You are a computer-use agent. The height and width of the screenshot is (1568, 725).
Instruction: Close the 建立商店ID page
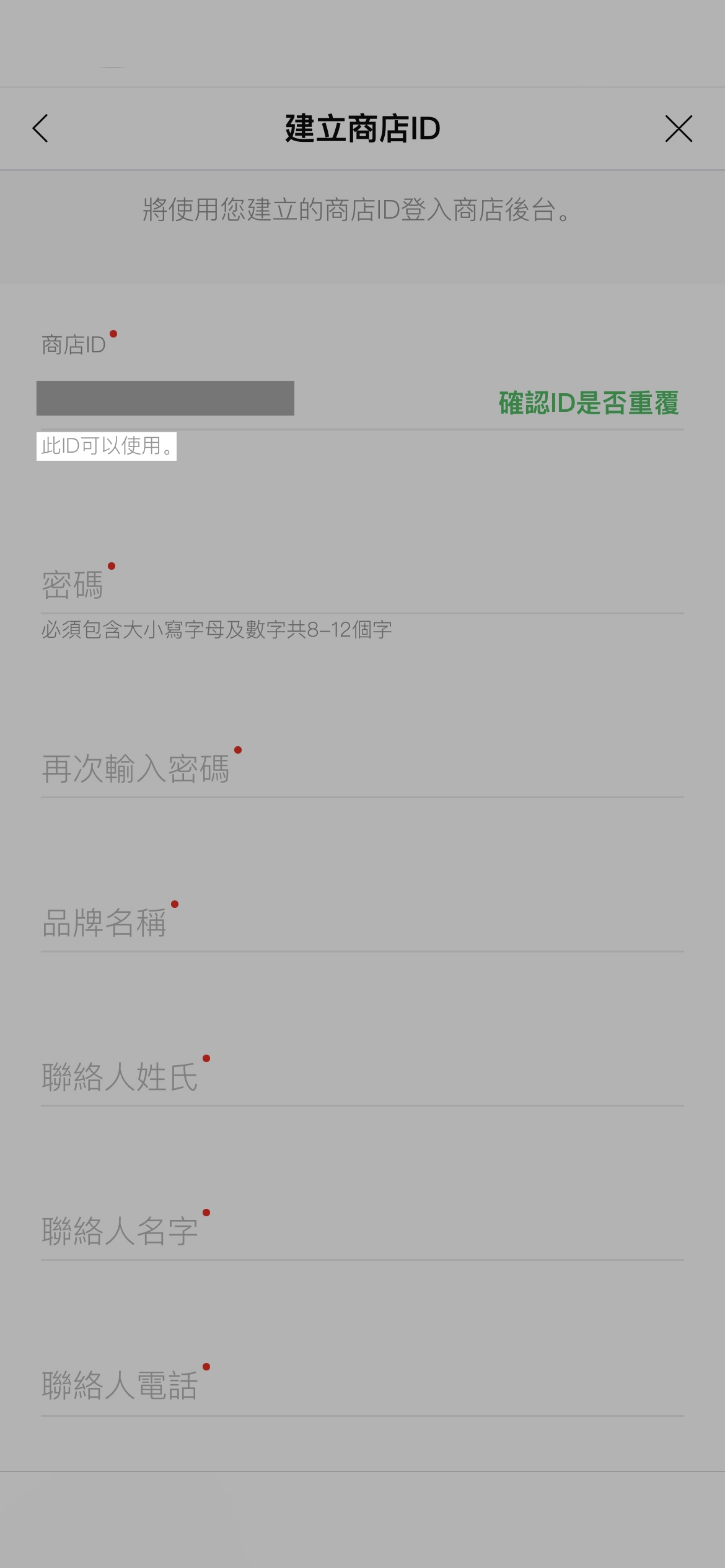click(679, 129)
